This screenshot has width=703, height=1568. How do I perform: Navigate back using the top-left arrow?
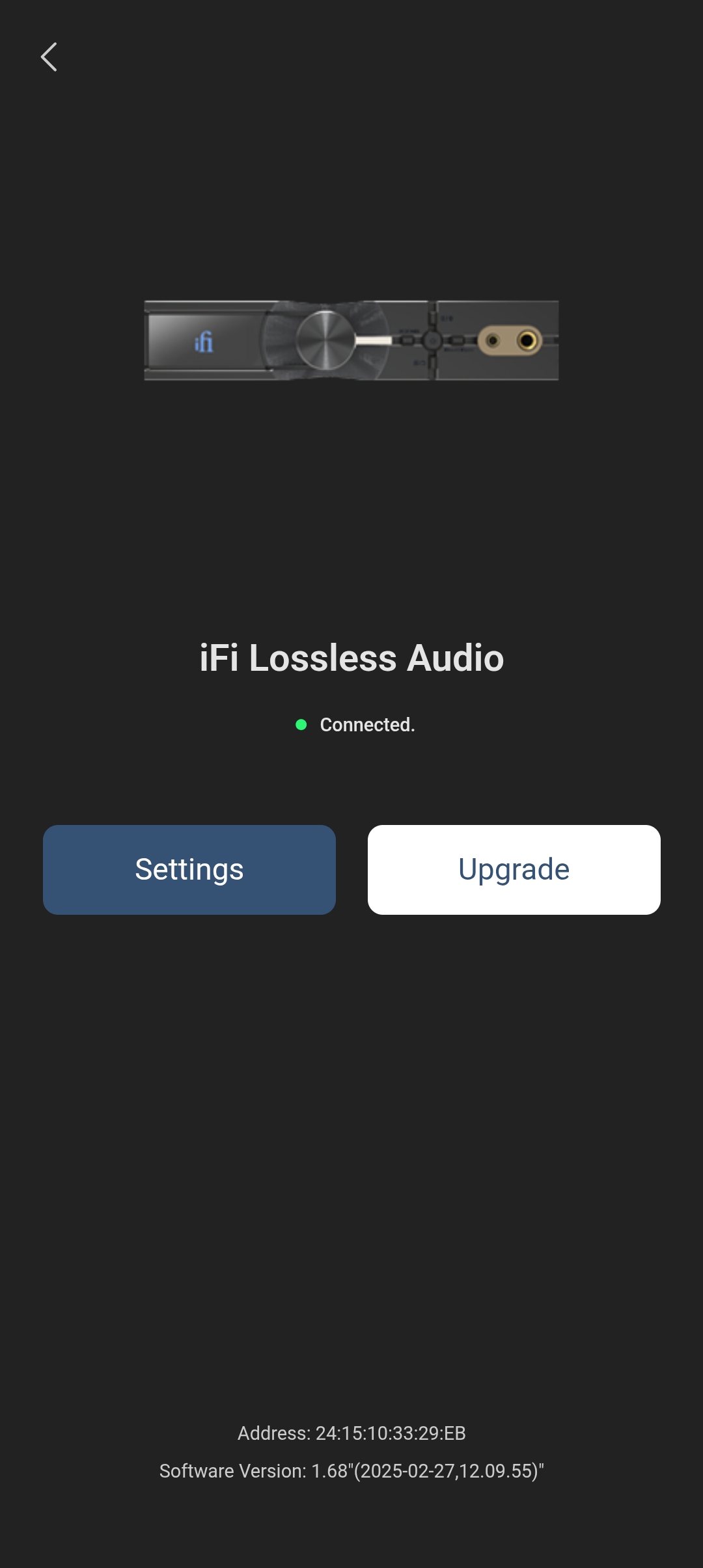(49, 57)
